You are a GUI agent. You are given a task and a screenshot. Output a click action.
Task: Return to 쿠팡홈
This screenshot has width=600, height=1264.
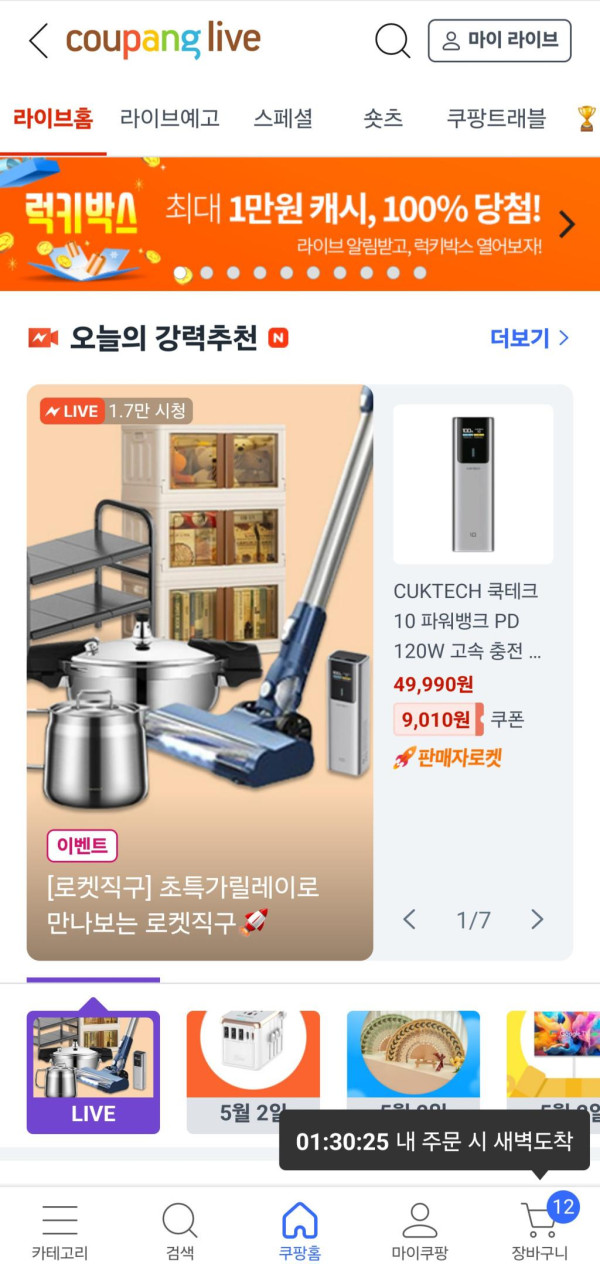300,1232
